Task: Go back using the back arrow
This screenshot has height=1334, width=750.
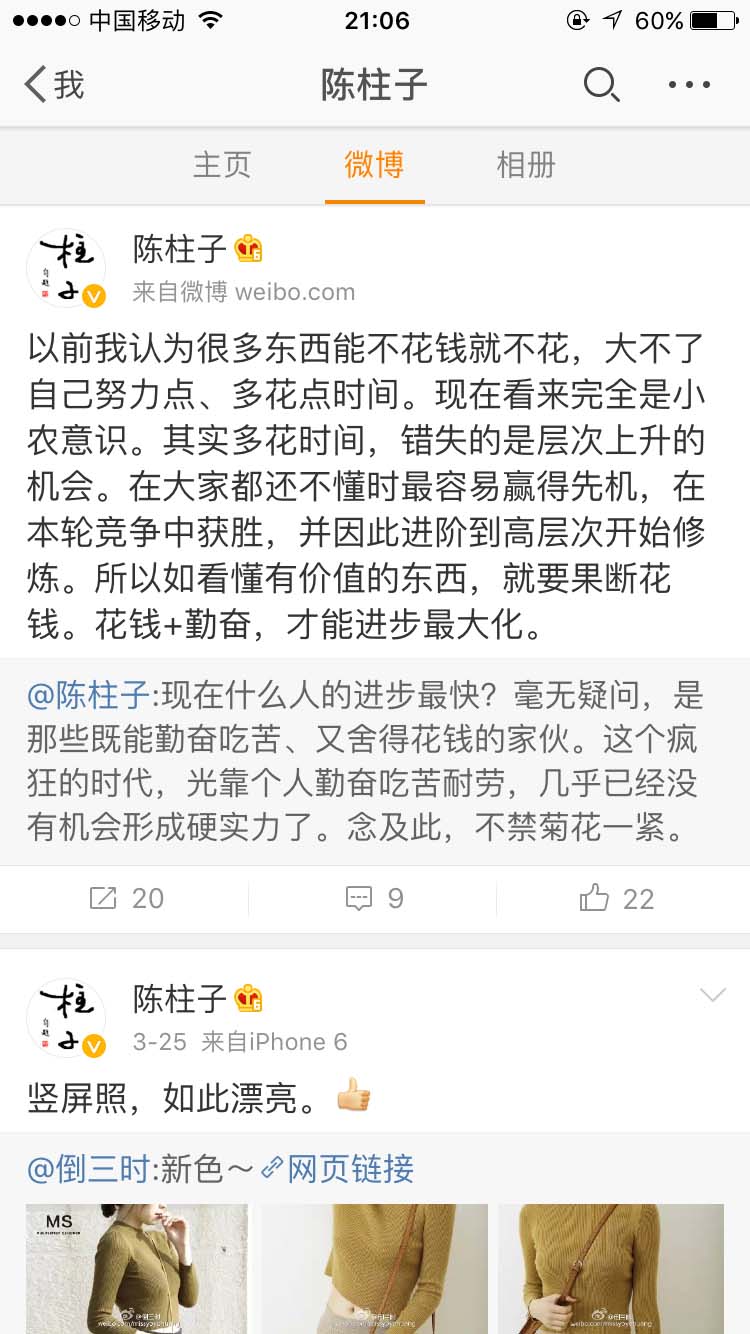Action: pos(32,86)
